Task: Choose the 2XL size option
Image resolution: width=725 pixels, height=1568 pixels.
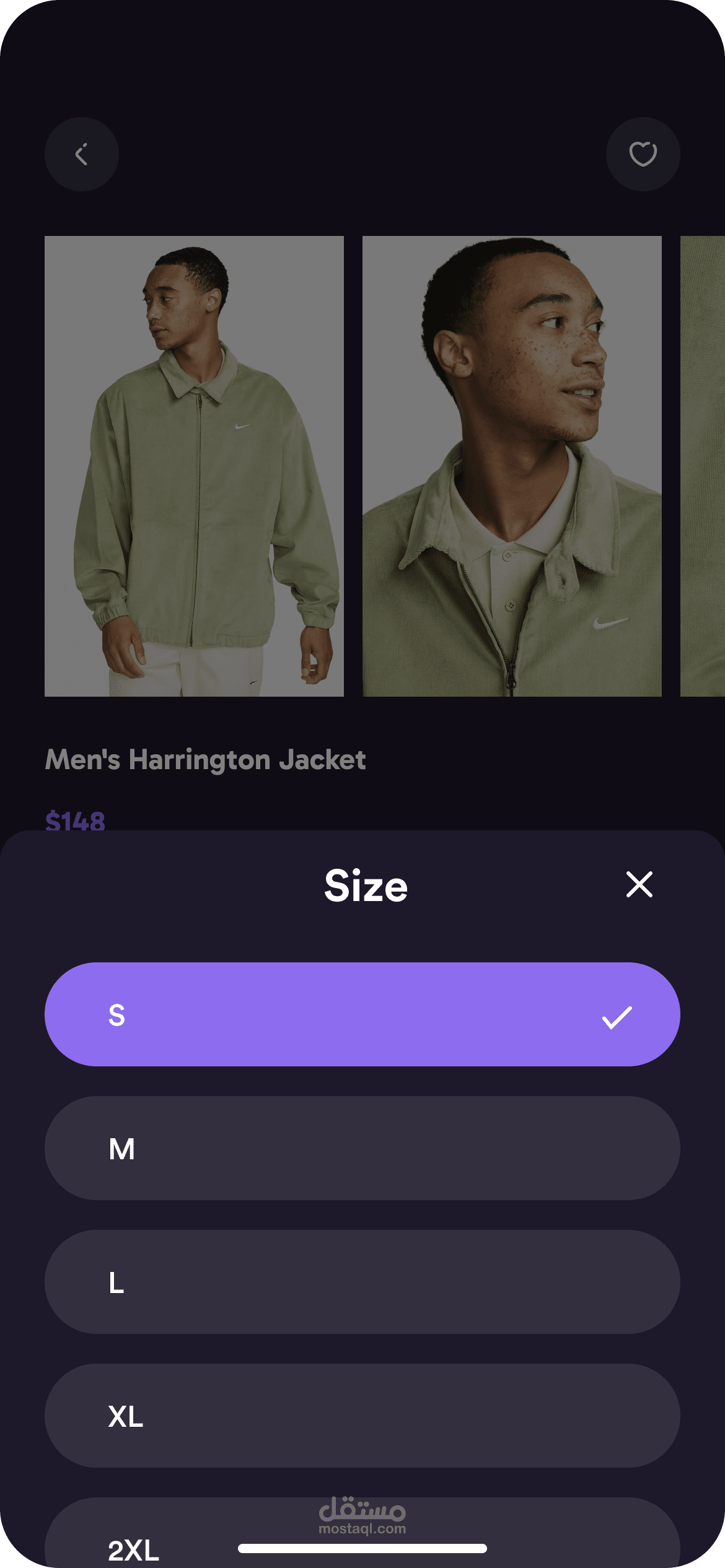Action: point(362,1533)
